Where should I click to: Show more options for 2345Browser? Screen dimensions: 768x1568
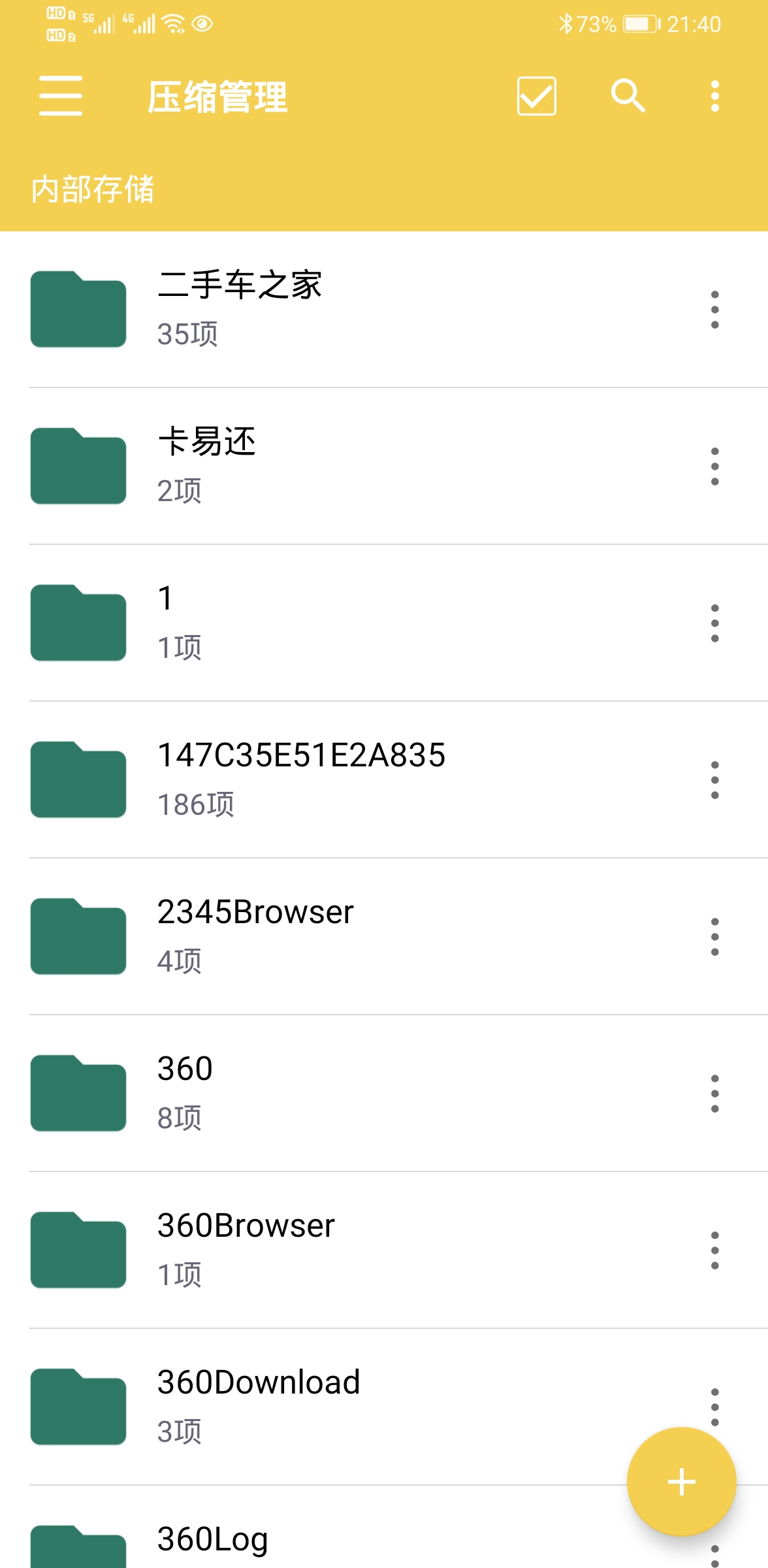tap(715, 937)
